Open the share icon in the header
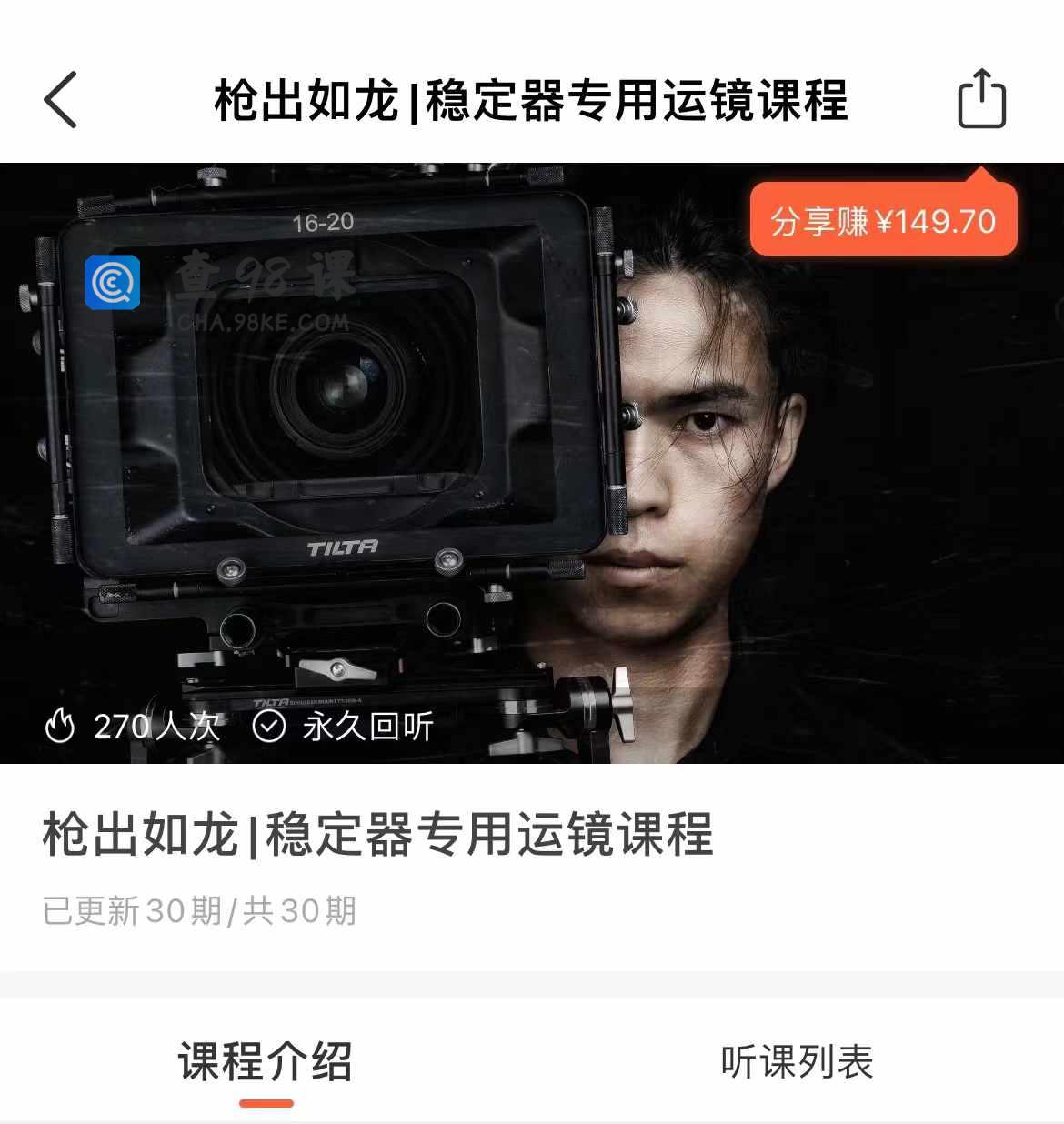 click(x=981, y=99)
